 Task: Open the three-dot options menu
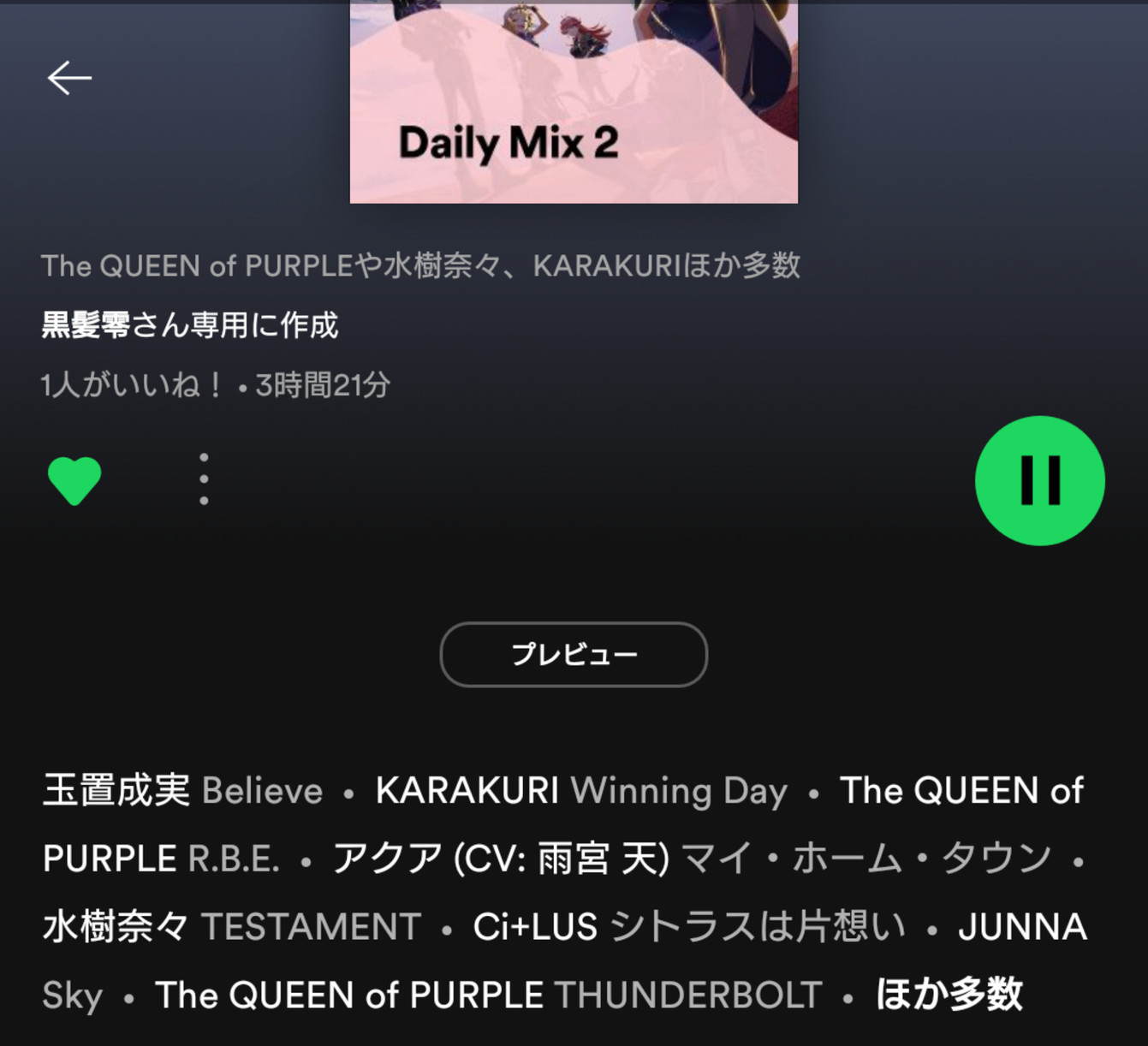coord(204,479)
